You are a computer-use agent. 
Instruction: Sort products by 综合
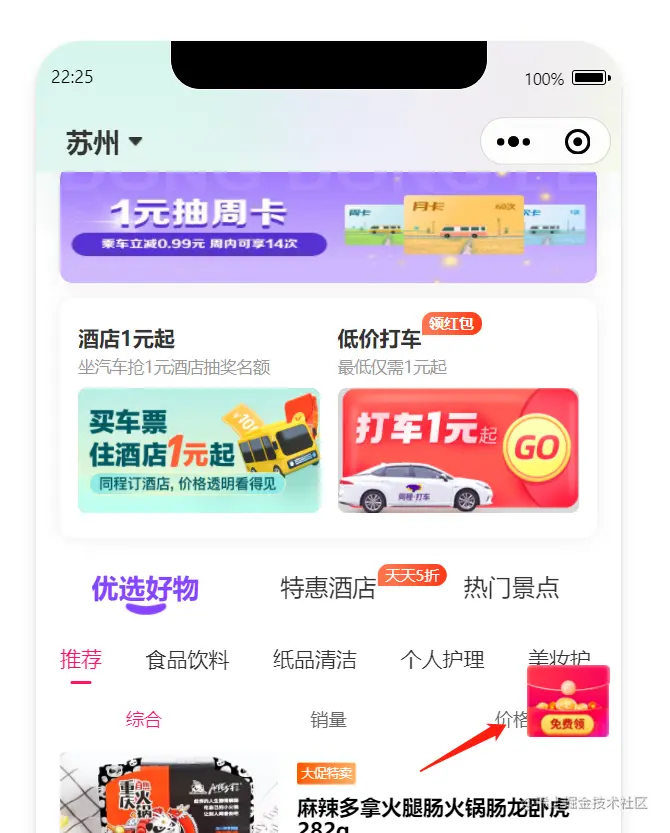point(143,720)
